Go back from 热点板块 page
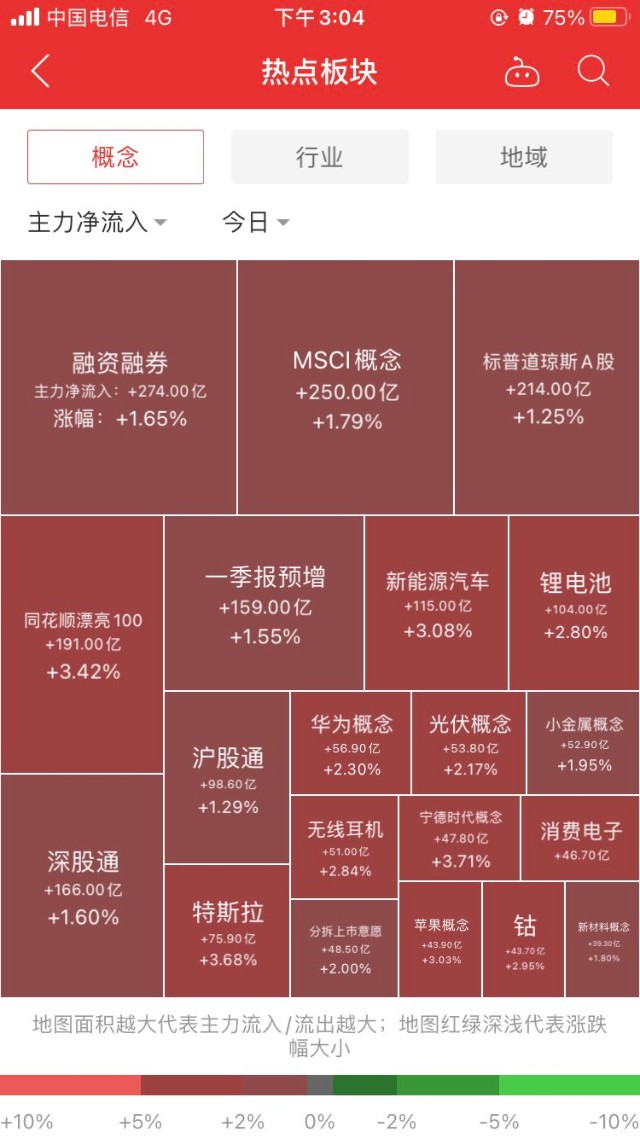 (40, 72)
